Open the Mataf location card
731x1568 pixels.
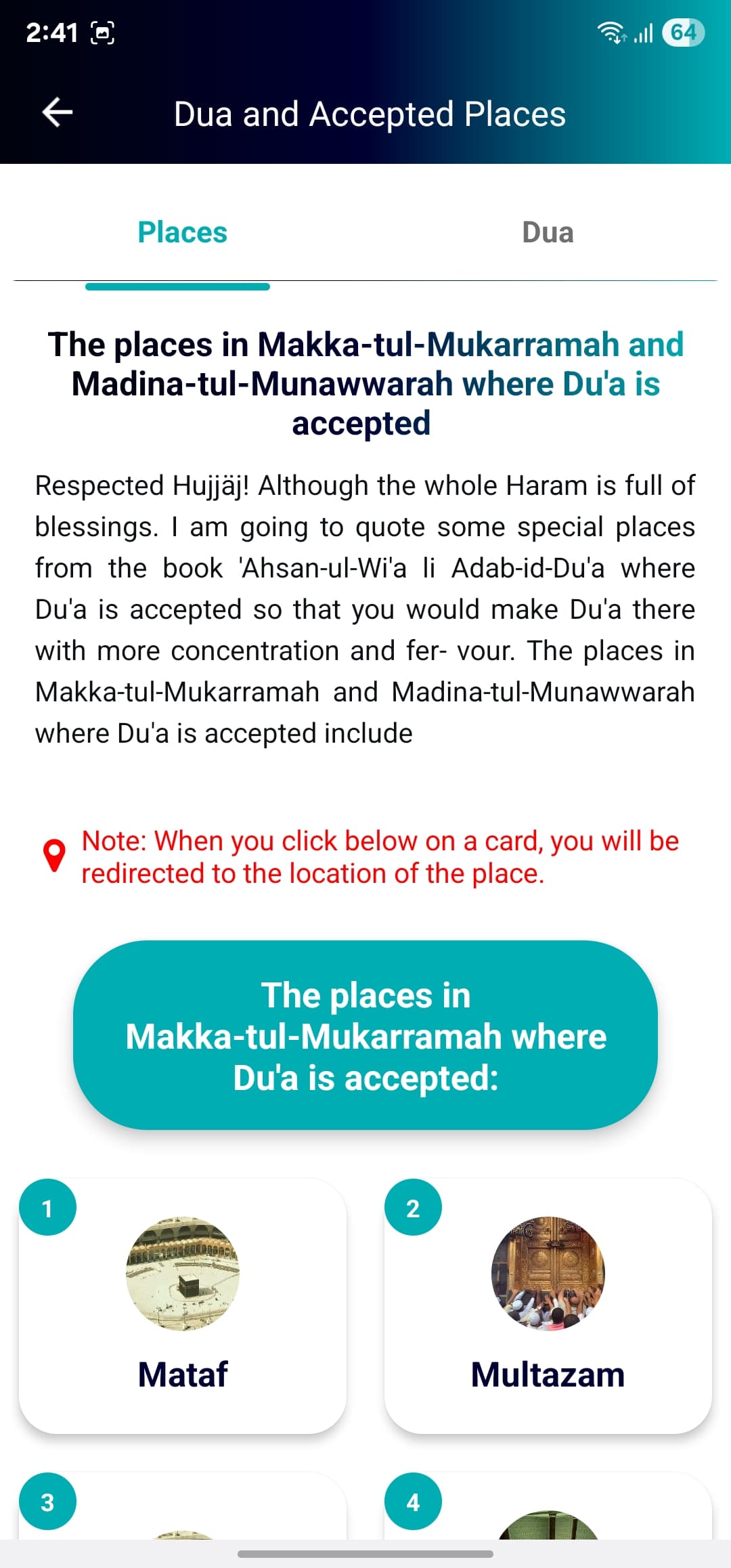click(183, 1306)
